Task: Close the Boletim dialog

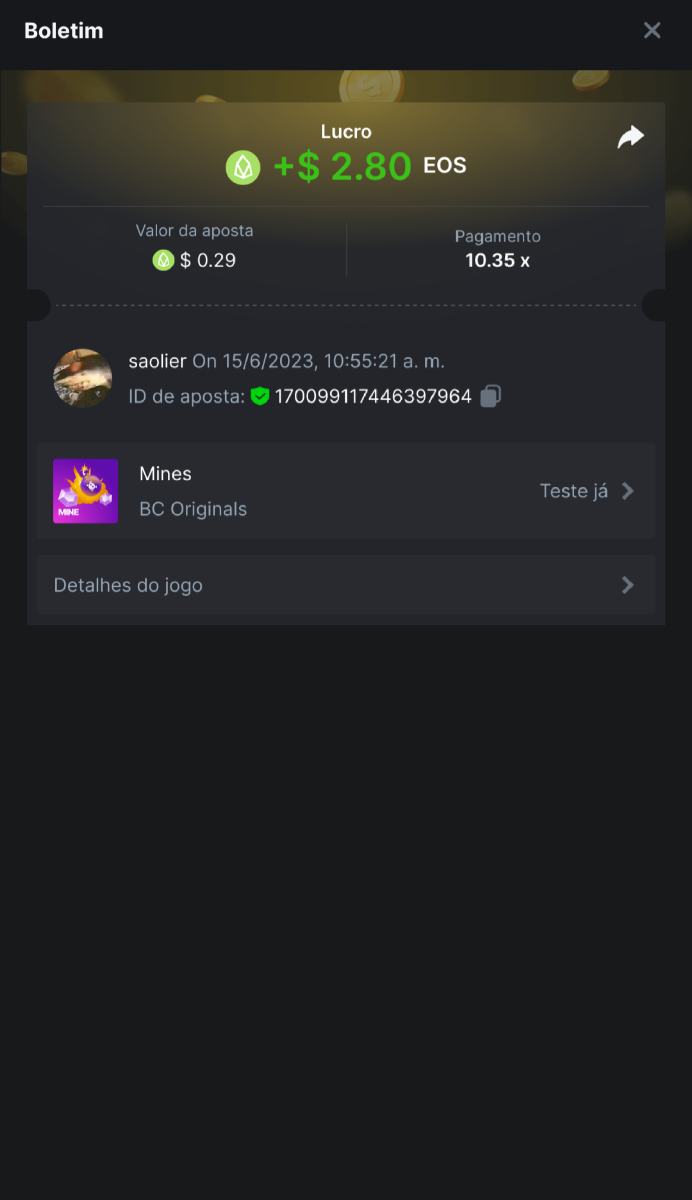Action: coord(652,30)
